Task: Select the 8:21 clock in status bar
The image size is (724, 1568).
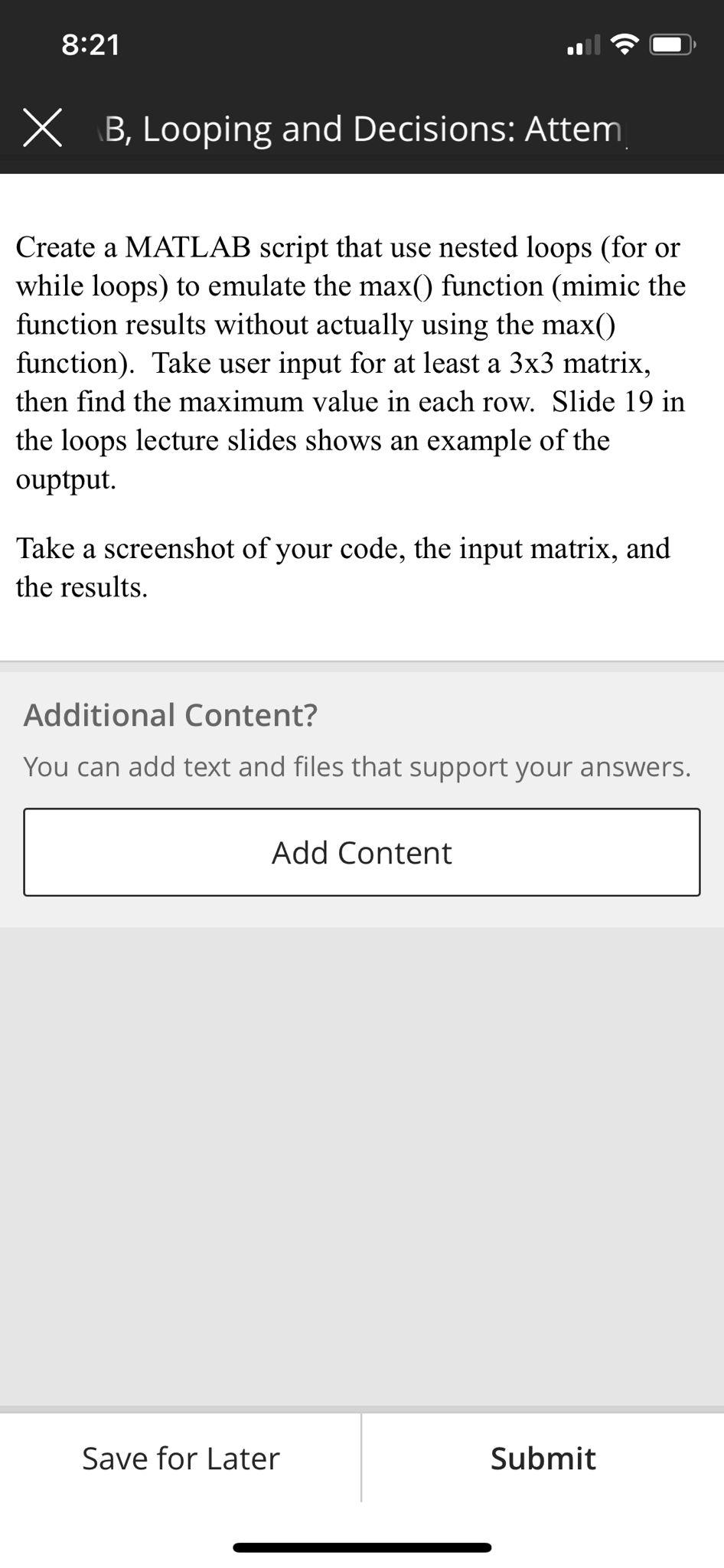Action: coord(90,44)
